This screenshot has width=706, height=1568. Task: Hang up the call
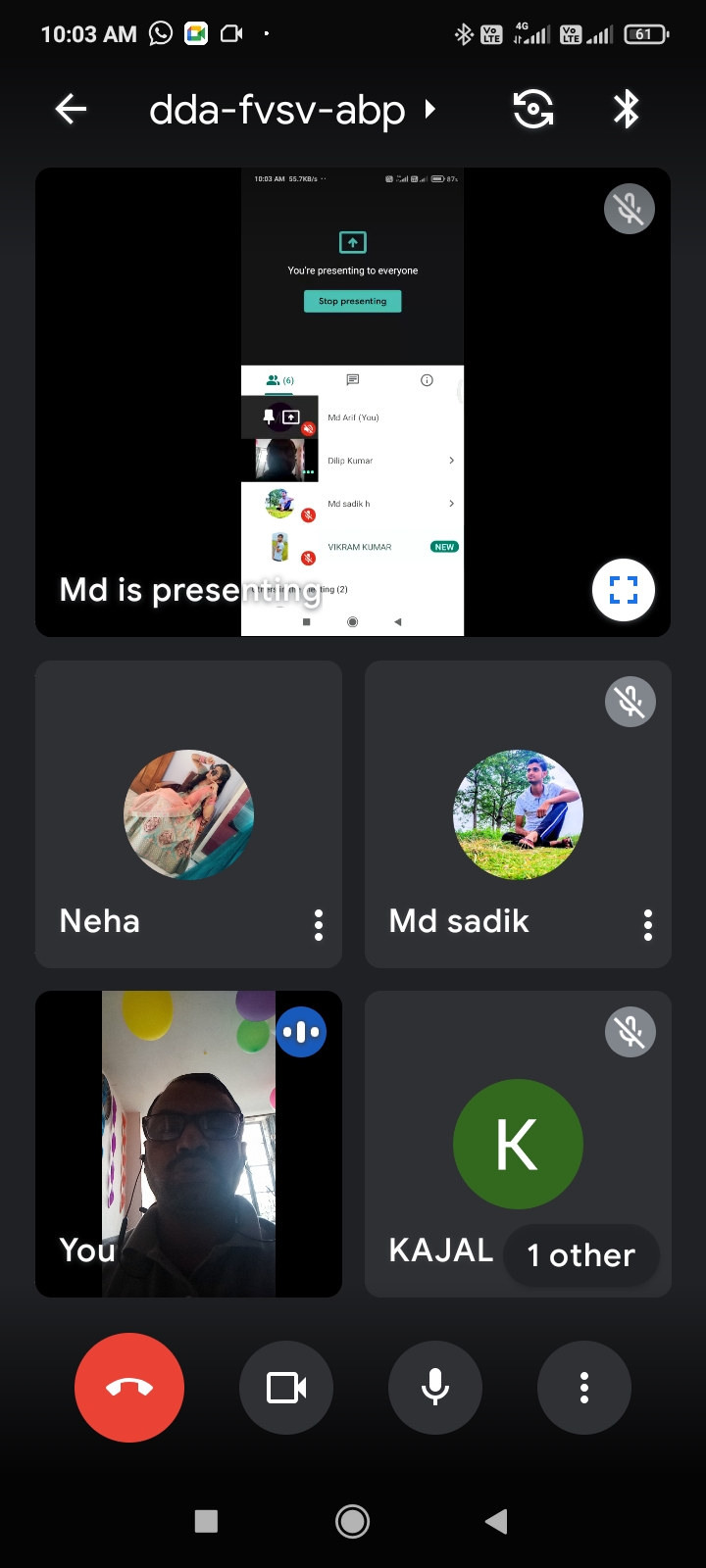[x=129, y=1388]
